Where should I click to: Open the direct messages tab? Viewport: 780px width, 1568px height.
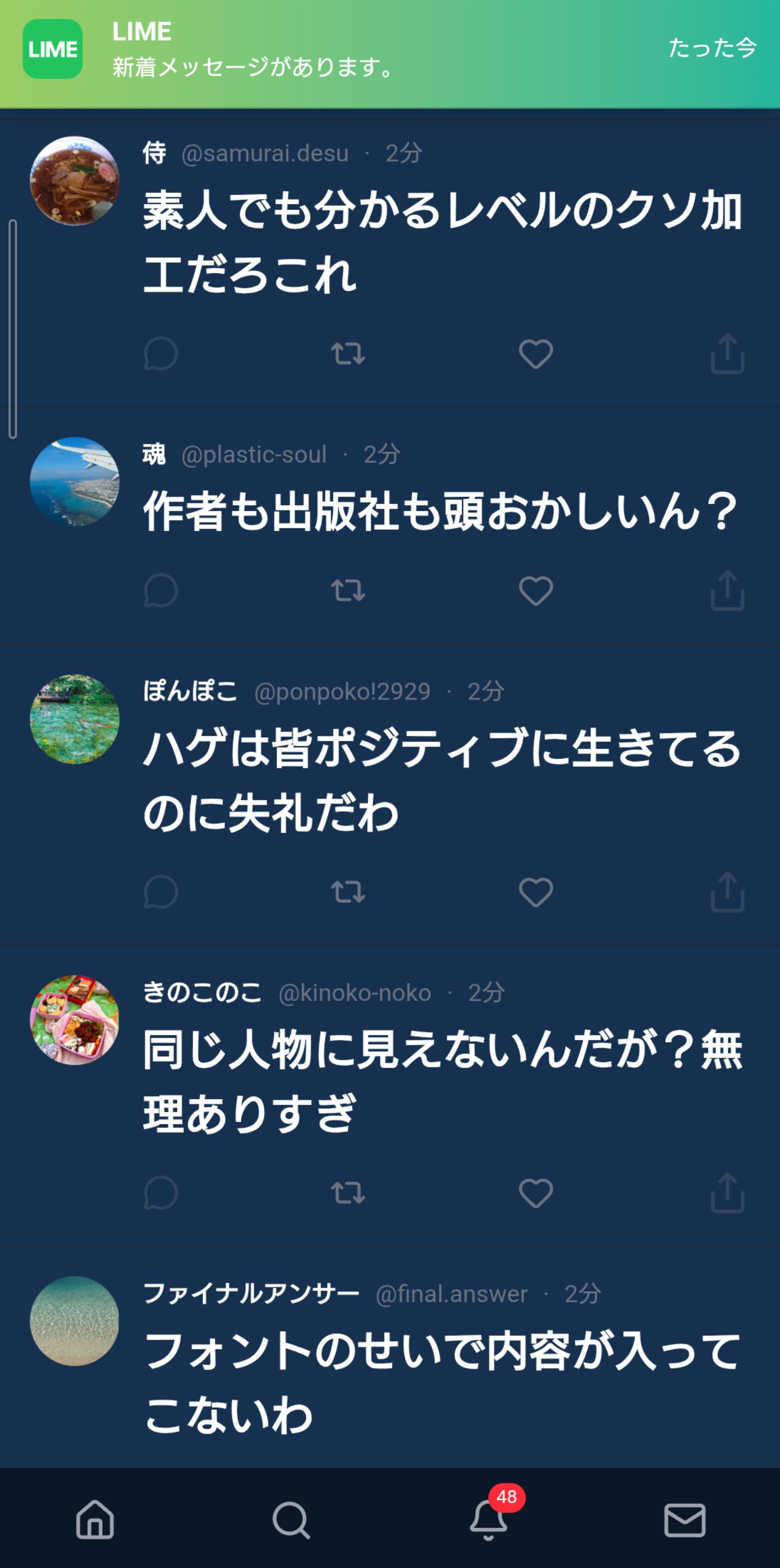tap(685, 1520)
